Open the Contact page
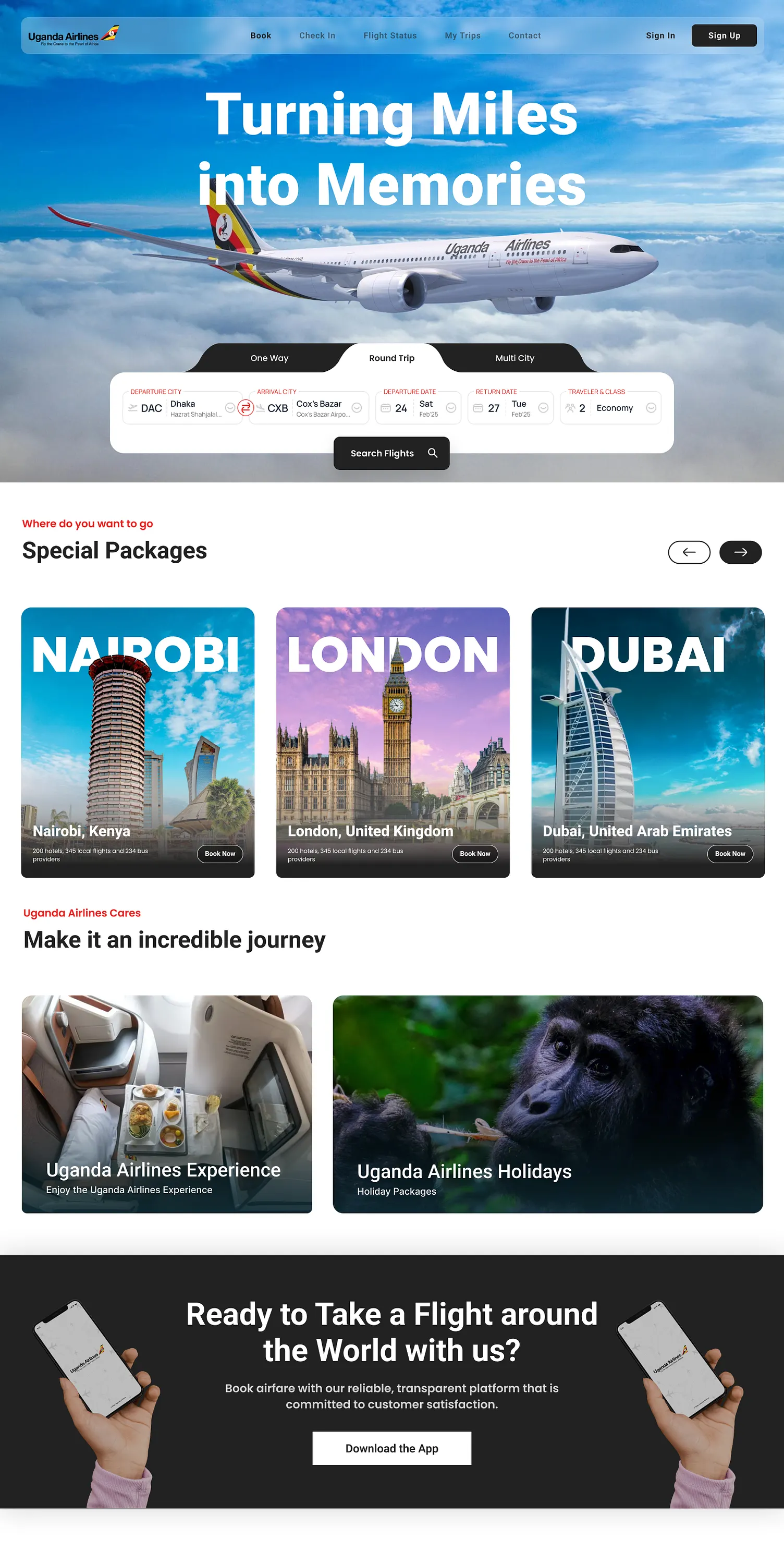The width and height of the screenshot is (784, 1552). [x=524, y=35]
